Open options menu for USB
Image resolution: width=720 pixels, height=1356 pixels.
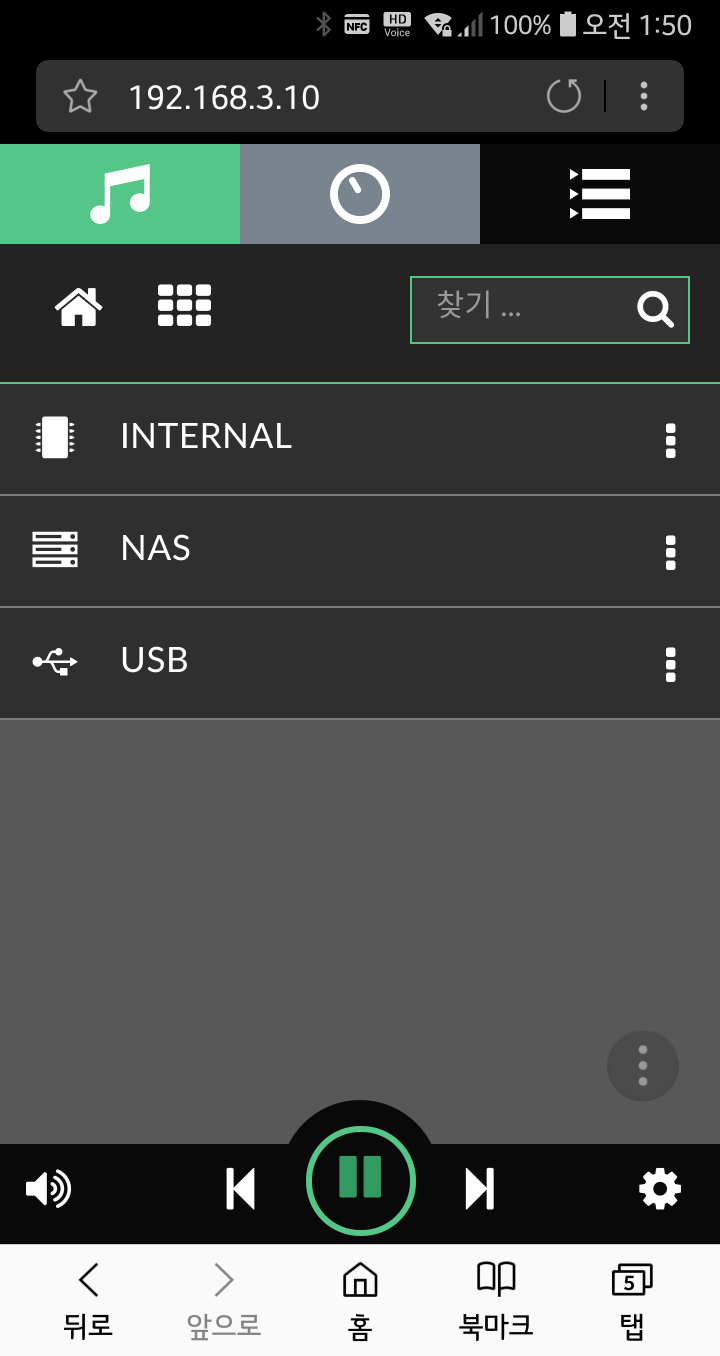[x=670, y=664]
